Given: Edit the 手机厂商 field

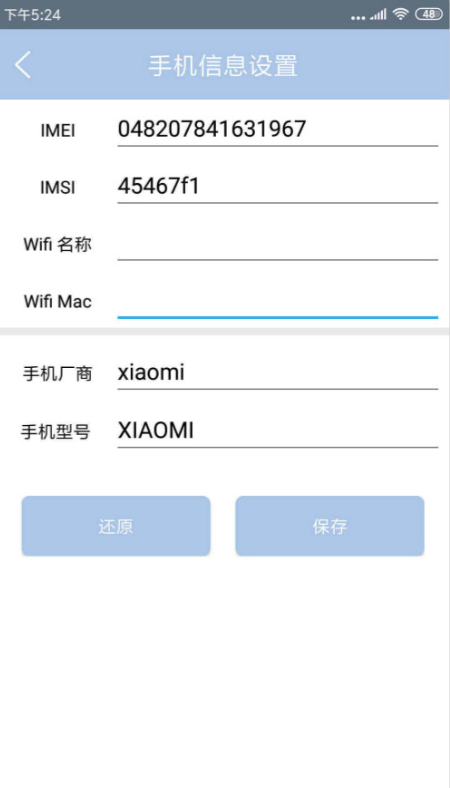Looking at the screenshot, I should [278, 373].
